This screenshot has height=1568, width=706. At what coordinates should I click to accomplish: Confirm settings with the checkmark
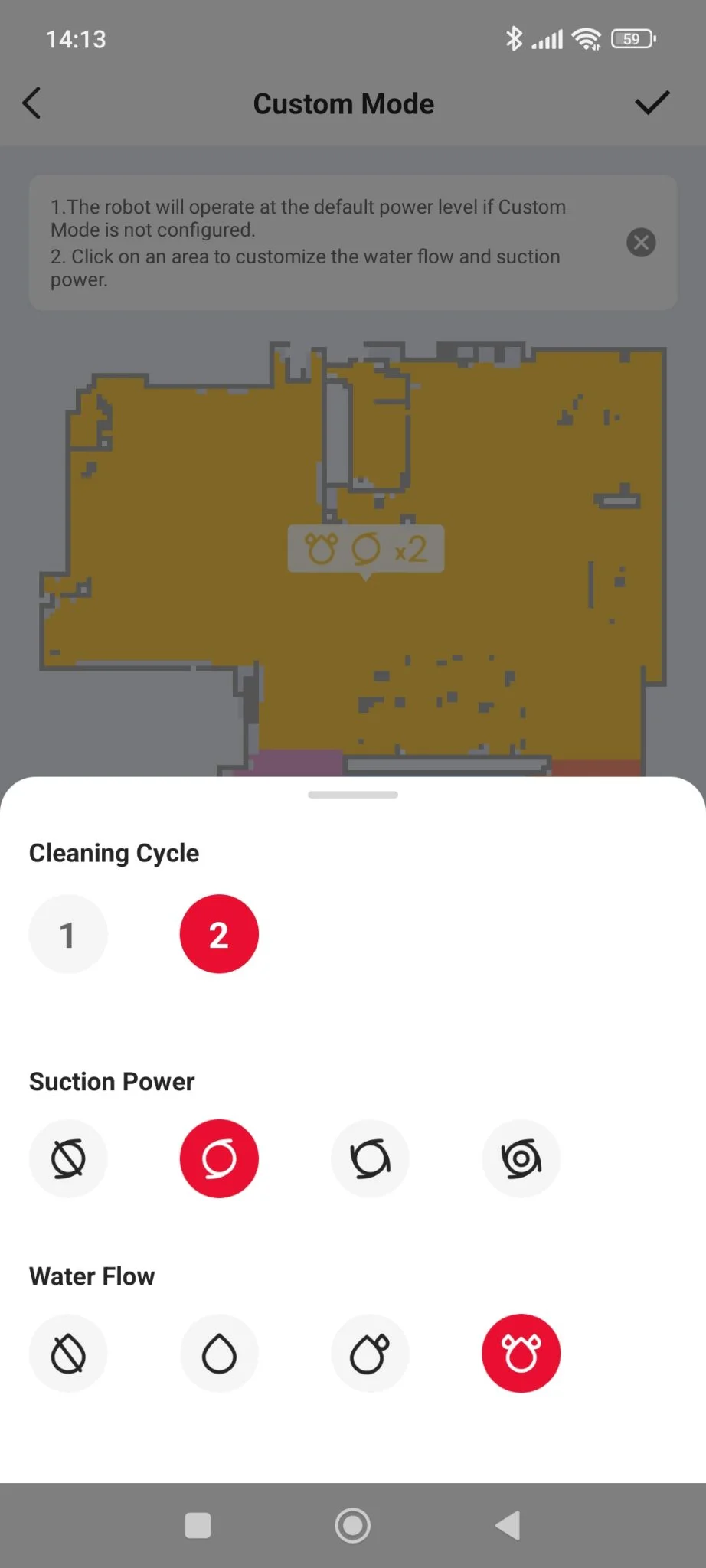(x=652, y=103)
